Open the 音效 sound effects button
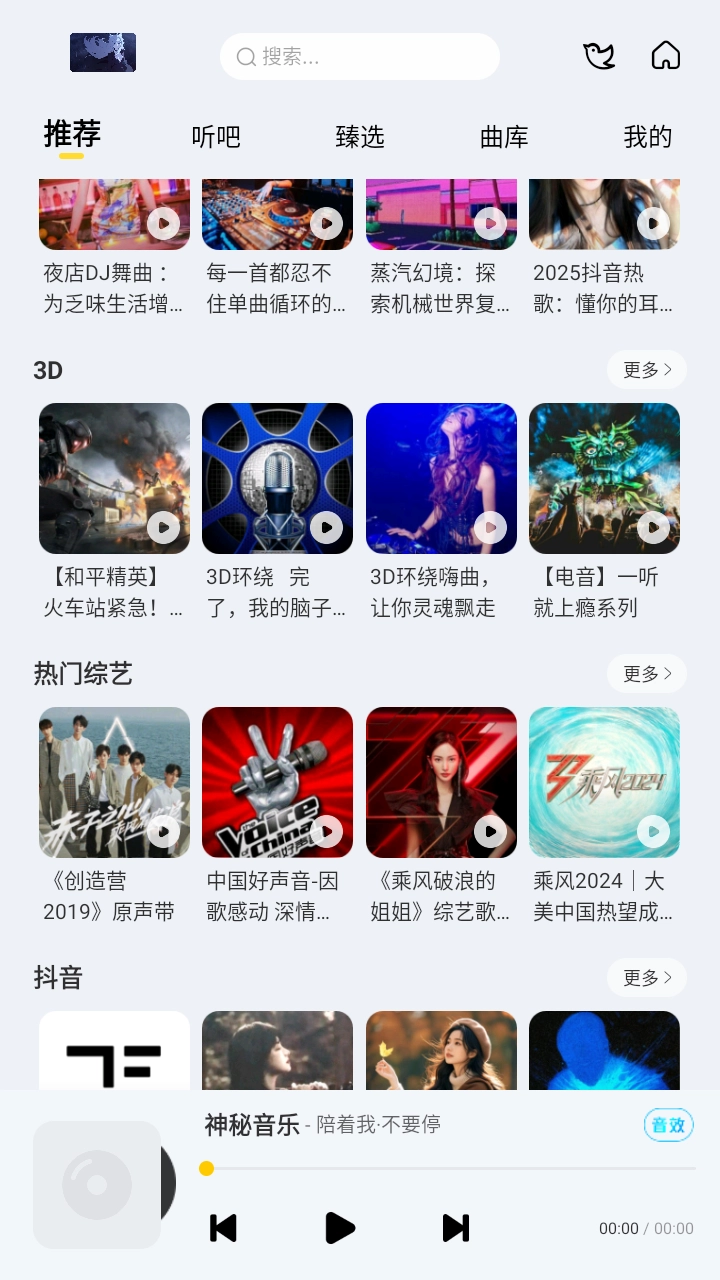Image resolution: width=720 pixels, height=1280 pixels. coord(668,1125)
